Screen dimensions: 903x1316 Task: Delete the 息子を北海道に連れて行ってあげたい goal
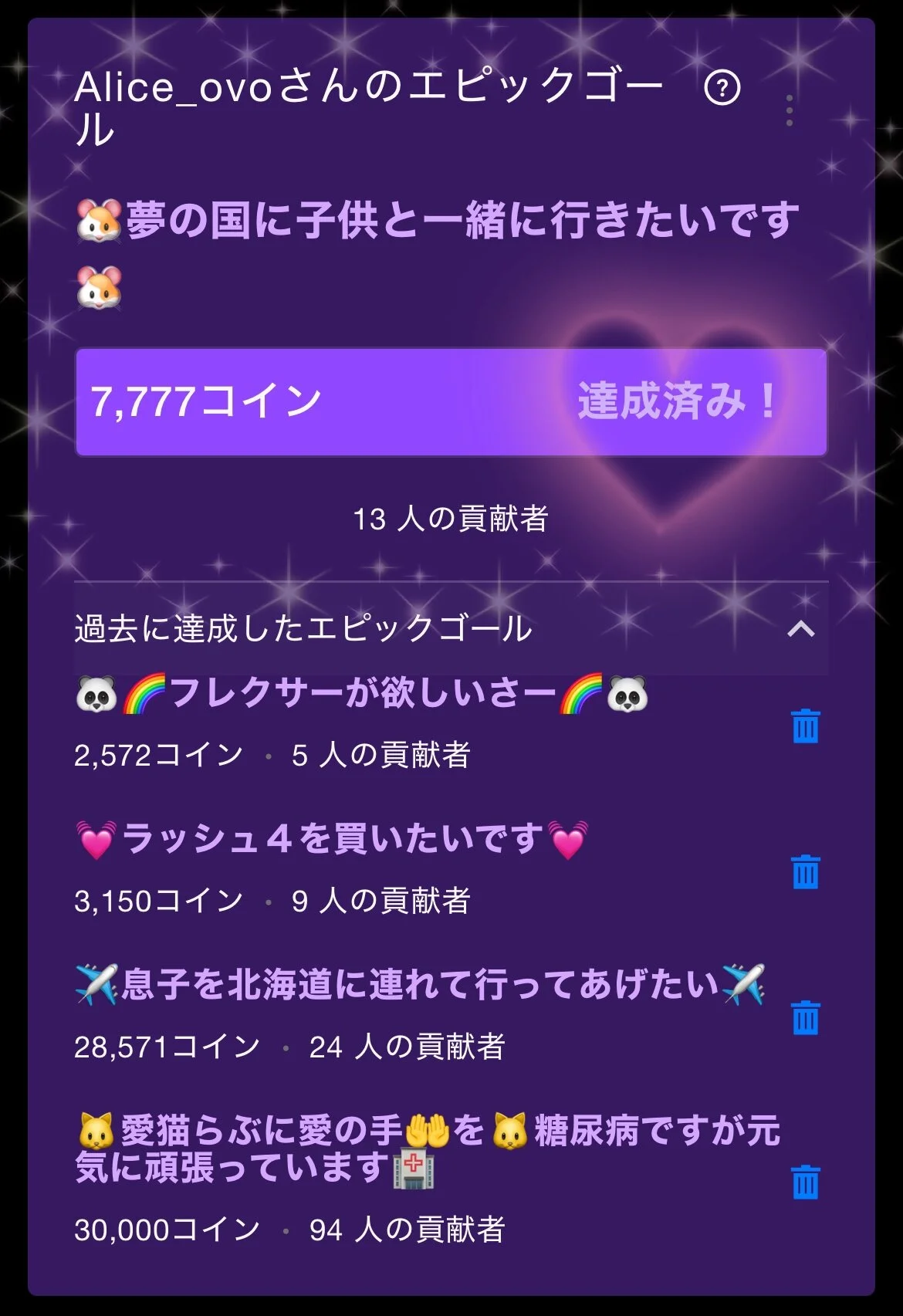click(805, 1018)
